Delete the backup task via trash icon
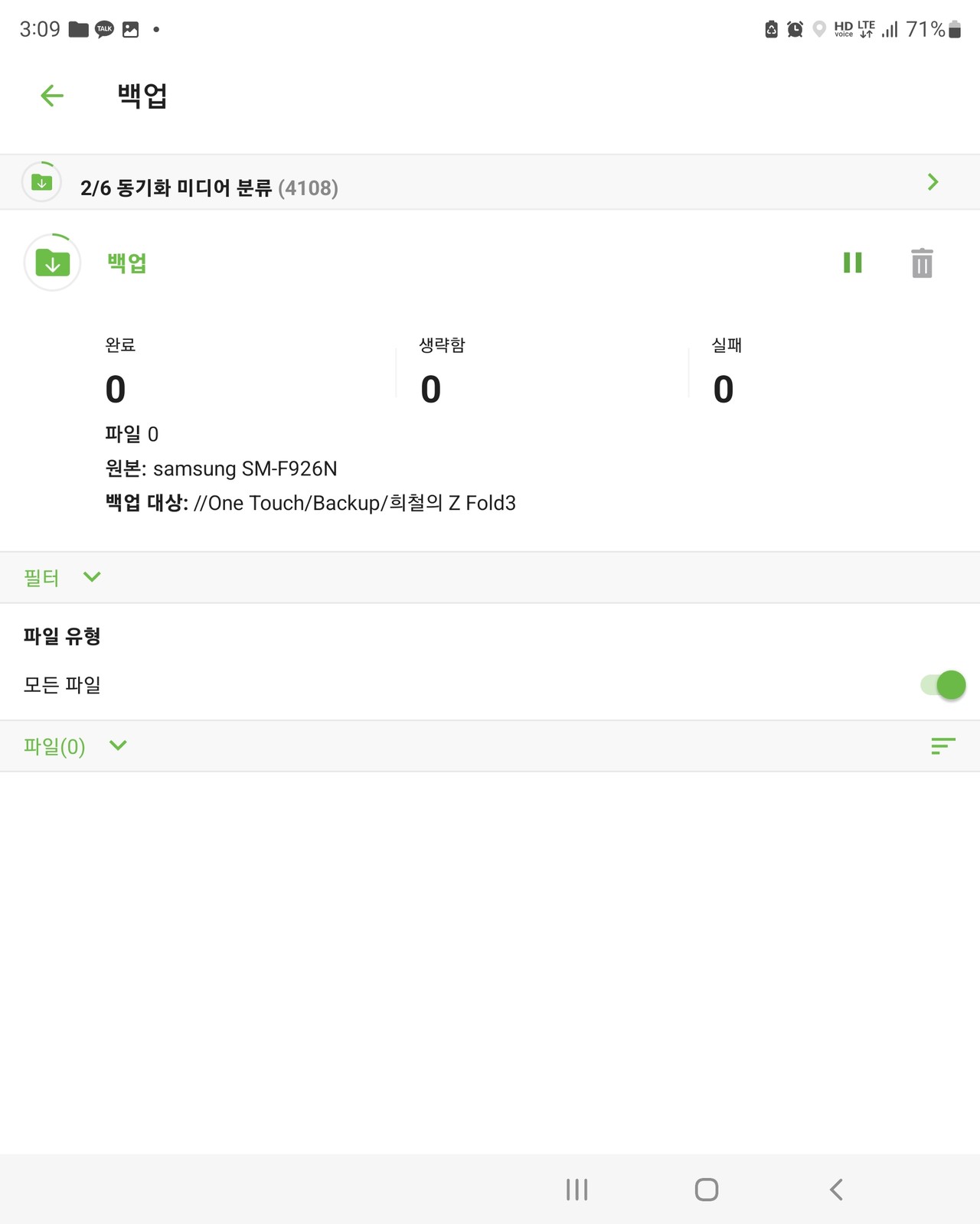Image resolution: width=980 pixels, height=1224 pixels. click(922, 263)
